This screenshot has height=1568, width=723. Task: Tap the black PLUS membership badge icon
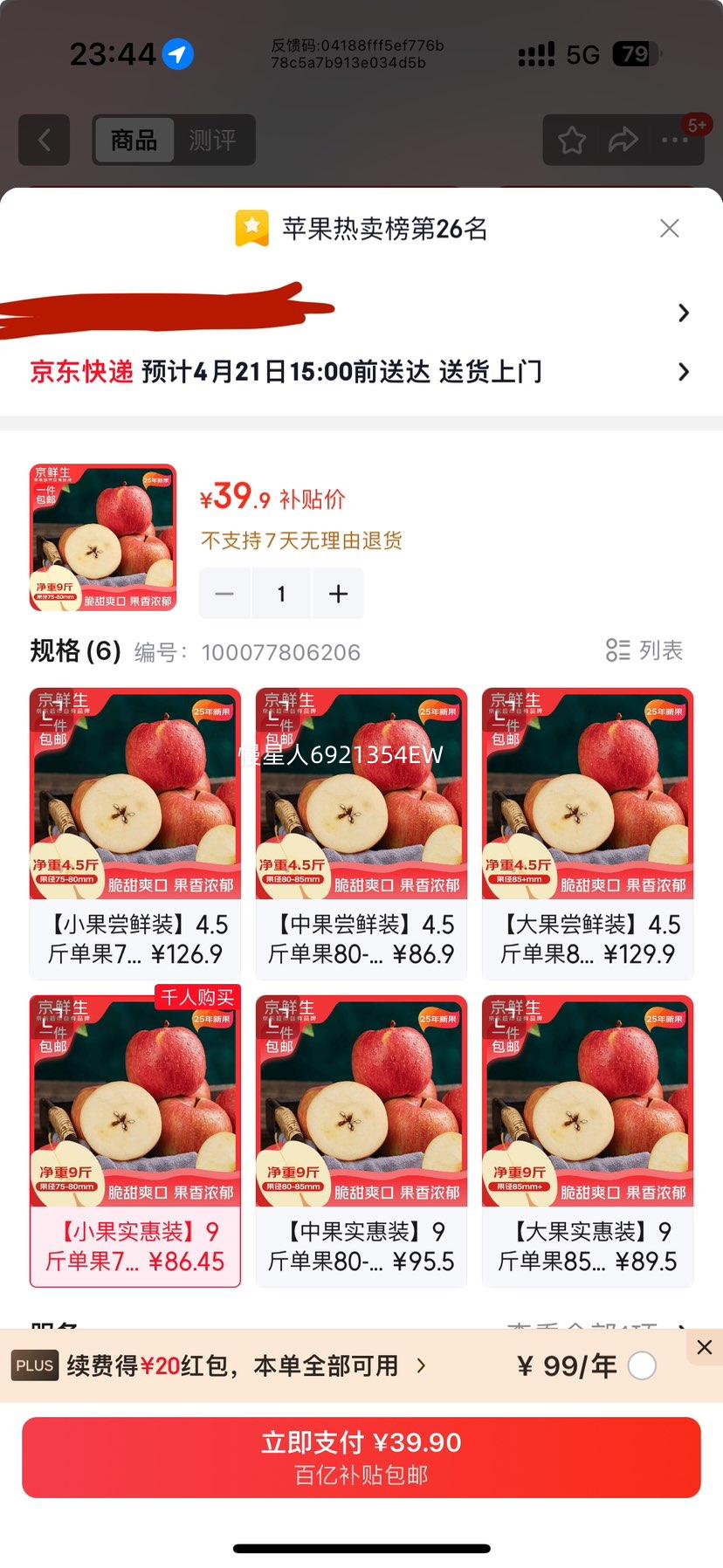point(34,1365)
